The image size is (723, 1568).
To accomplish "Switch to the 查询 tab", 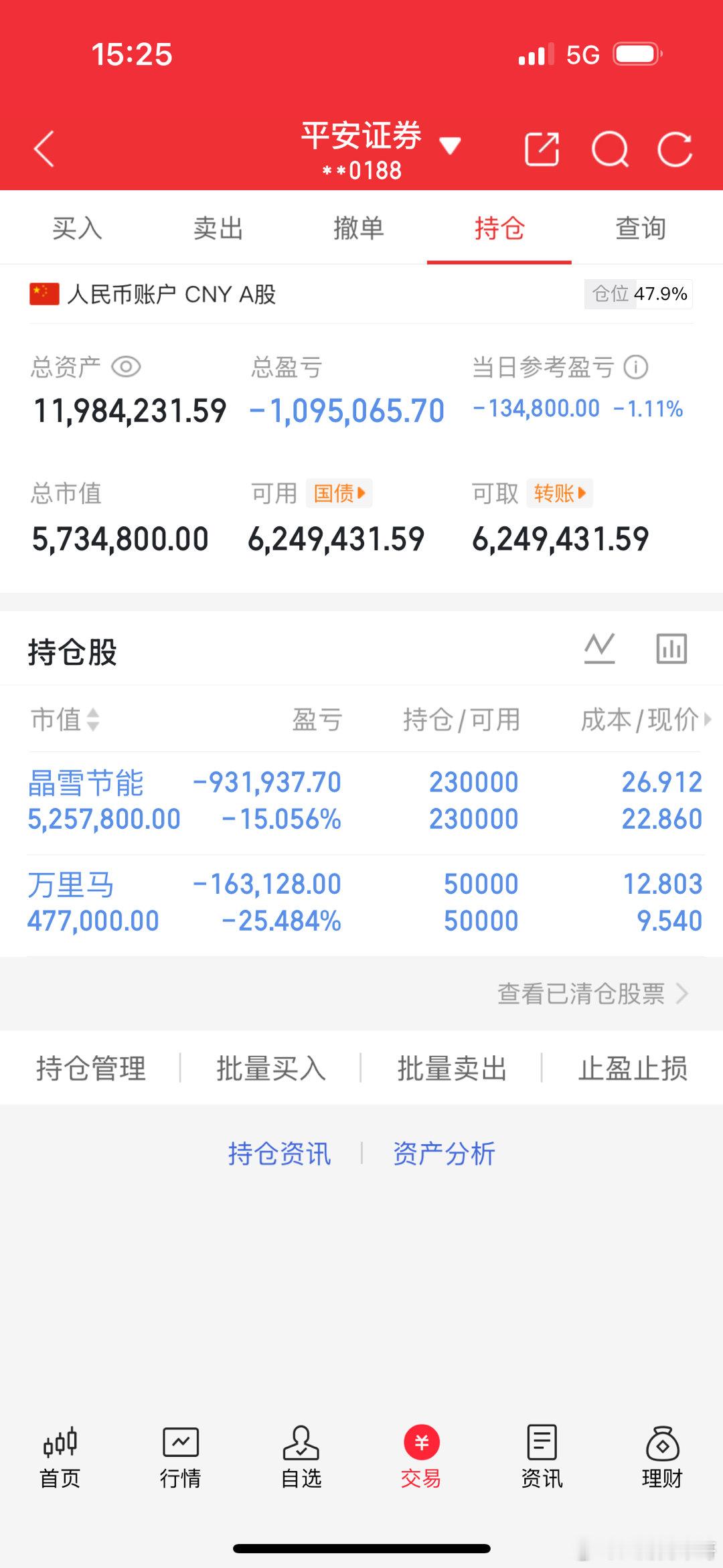I will pyautogui.click(x=641, y=228).
